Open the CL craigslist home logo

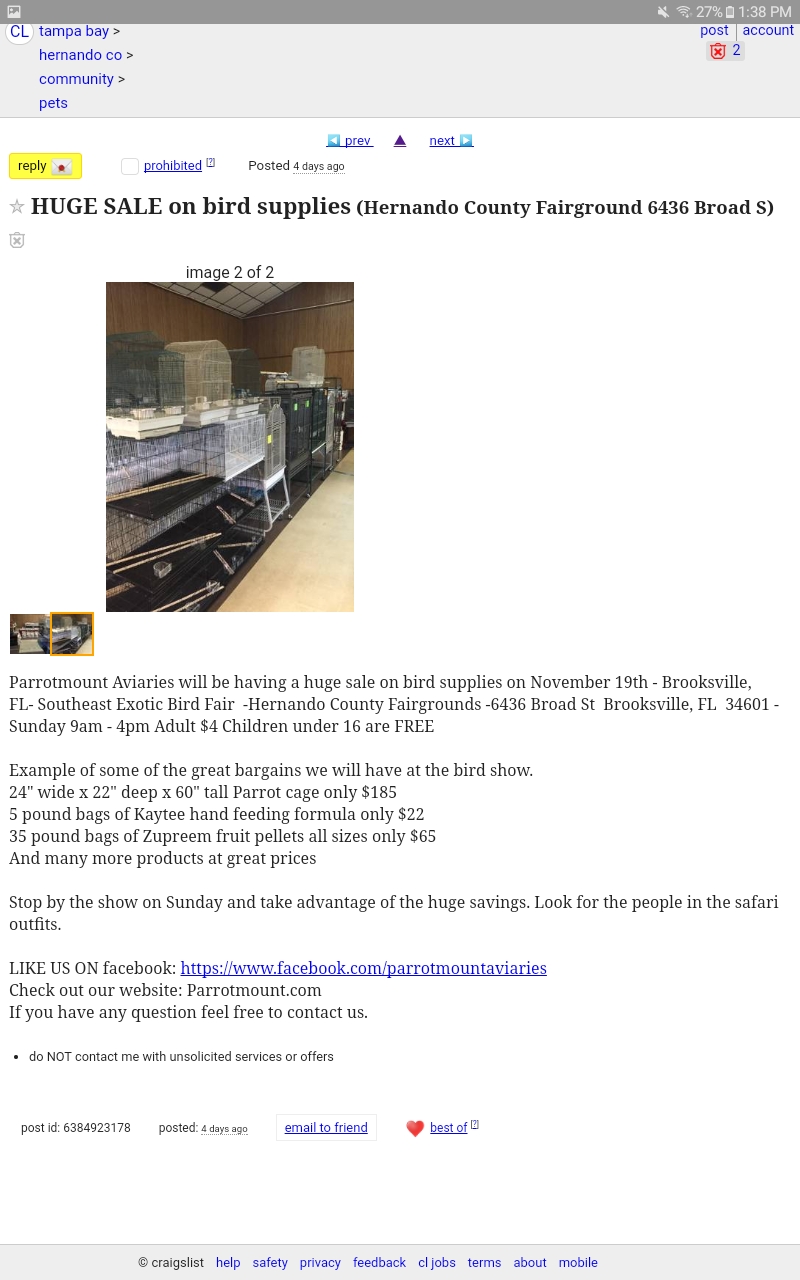19,32
